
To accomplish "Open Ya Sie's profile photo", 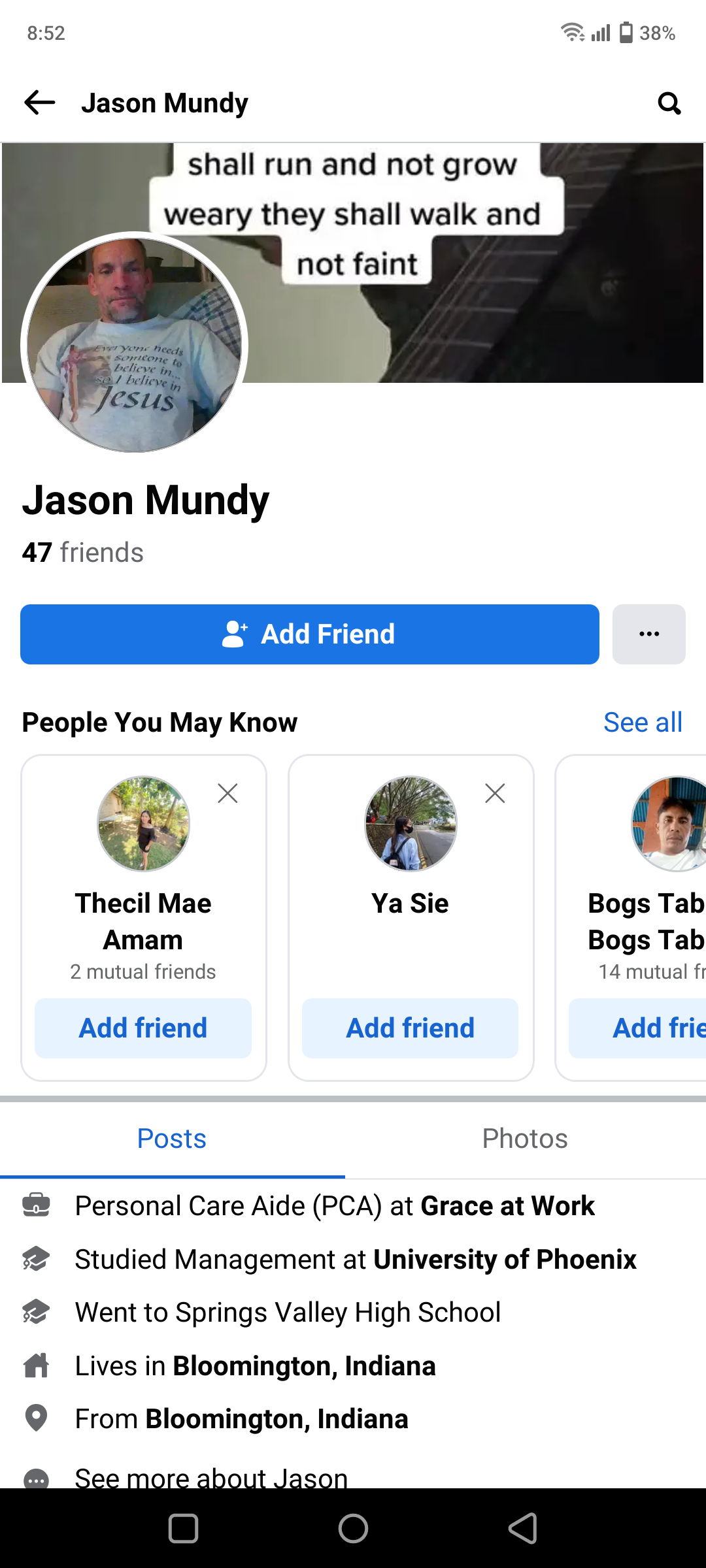I will pos(411,823).
